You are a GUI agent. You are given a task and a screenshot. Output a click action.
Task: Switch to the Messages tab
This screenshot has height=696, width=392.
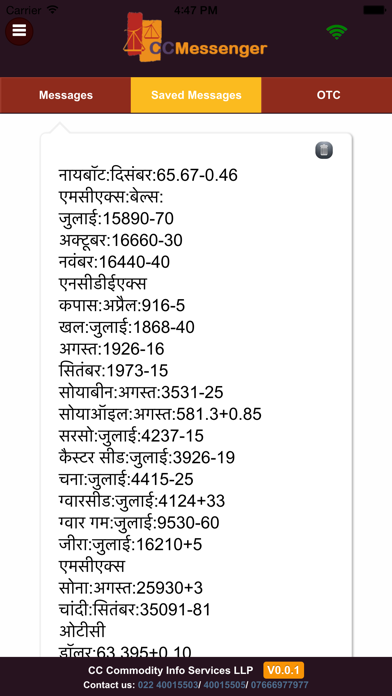(x=66, y=95)
